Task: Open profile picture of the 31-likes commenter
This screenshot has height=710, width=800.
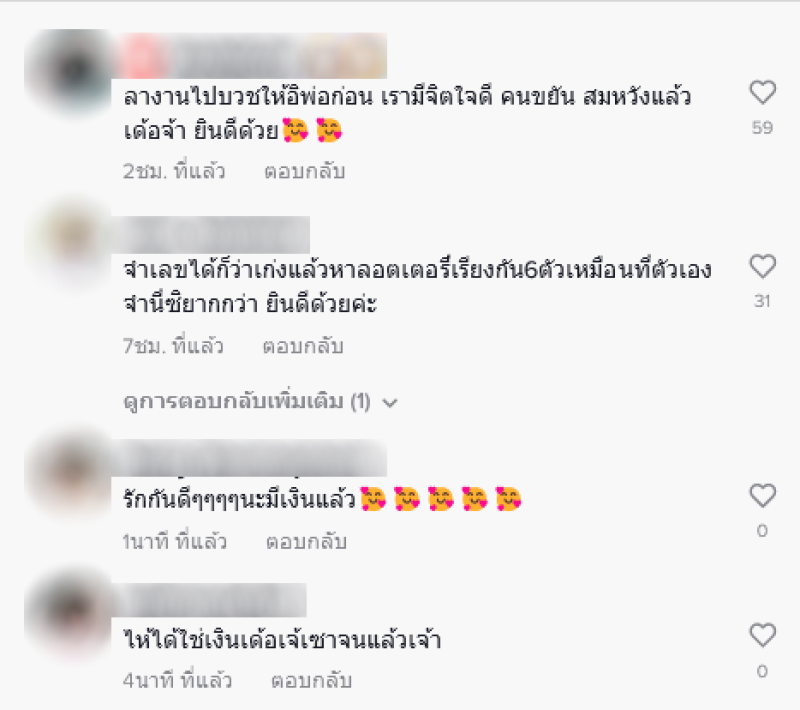Action: coord(68,245)
